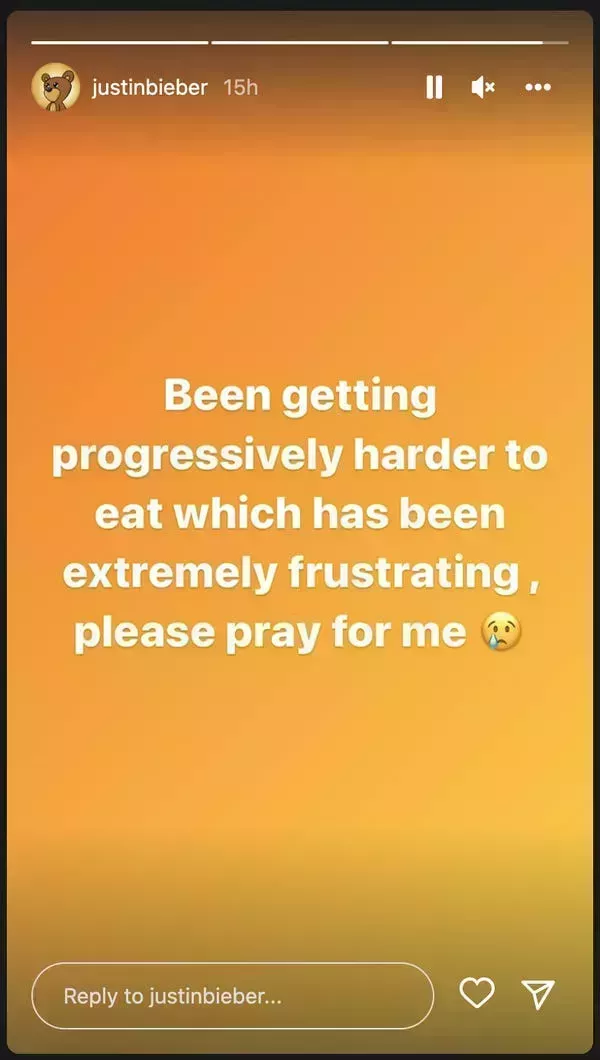Pause the story
Viewport: 600px width, 1060px height.
click(434, 88)
